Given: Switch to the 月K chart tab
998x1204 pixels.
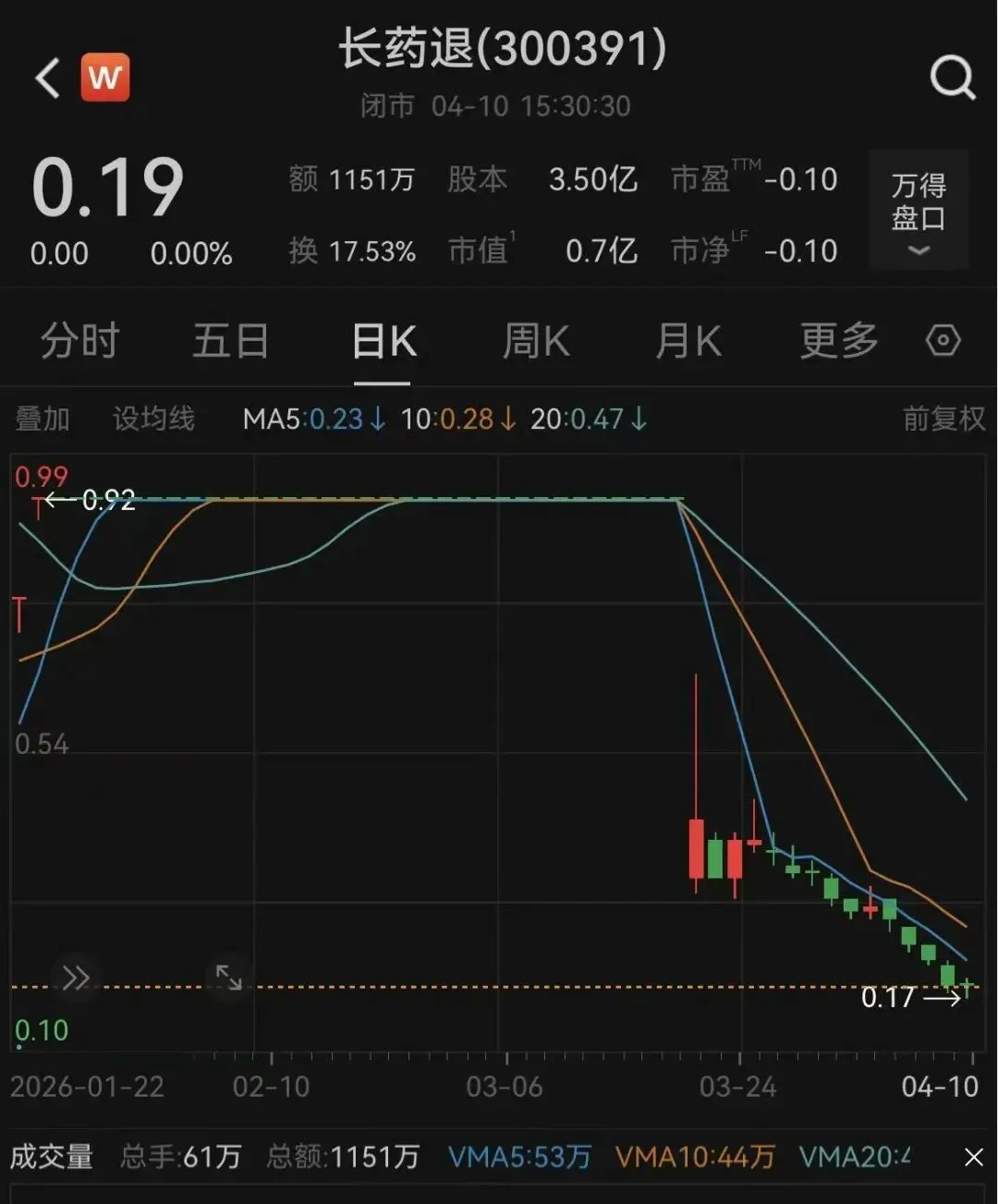Looking at the screenshot, I should pos(688,341).
